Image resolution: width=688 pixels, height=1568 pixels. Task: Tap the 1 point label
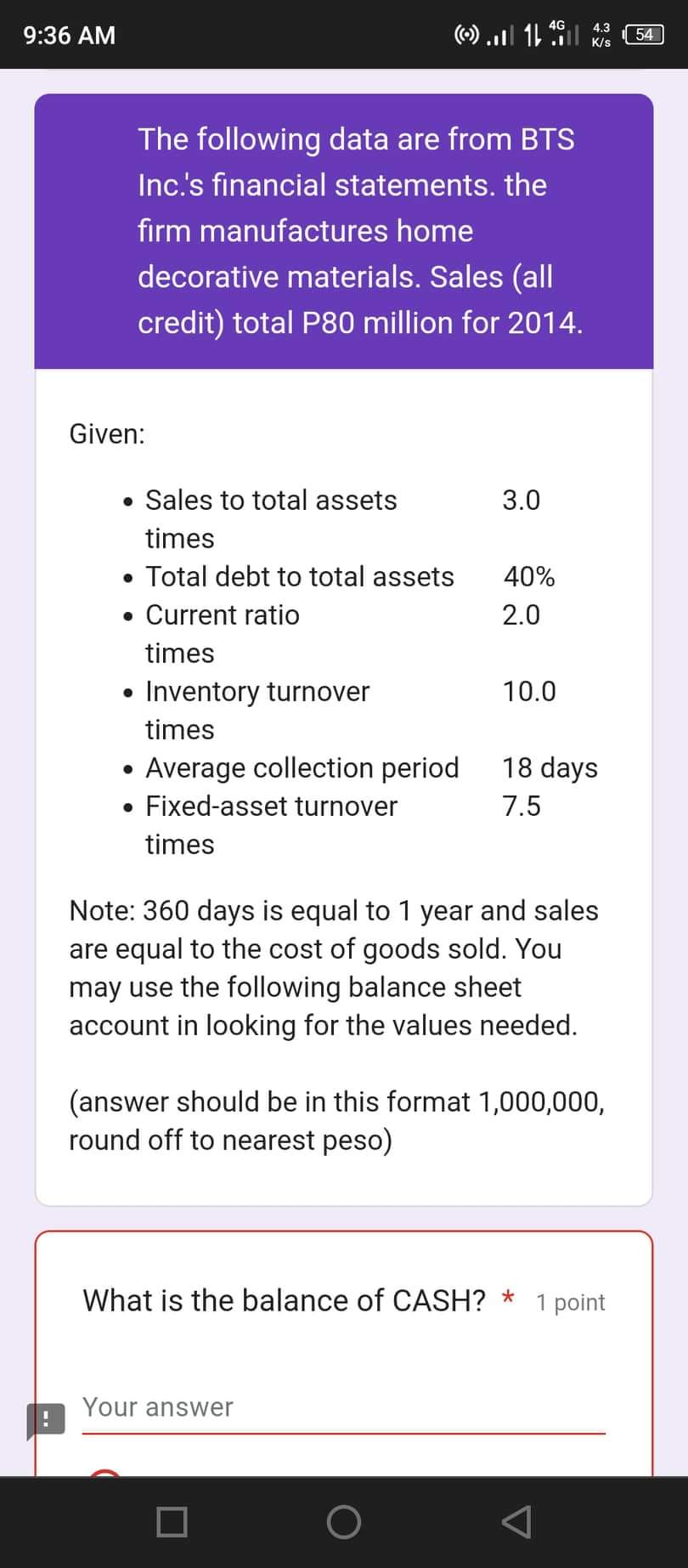point(570,1302)
